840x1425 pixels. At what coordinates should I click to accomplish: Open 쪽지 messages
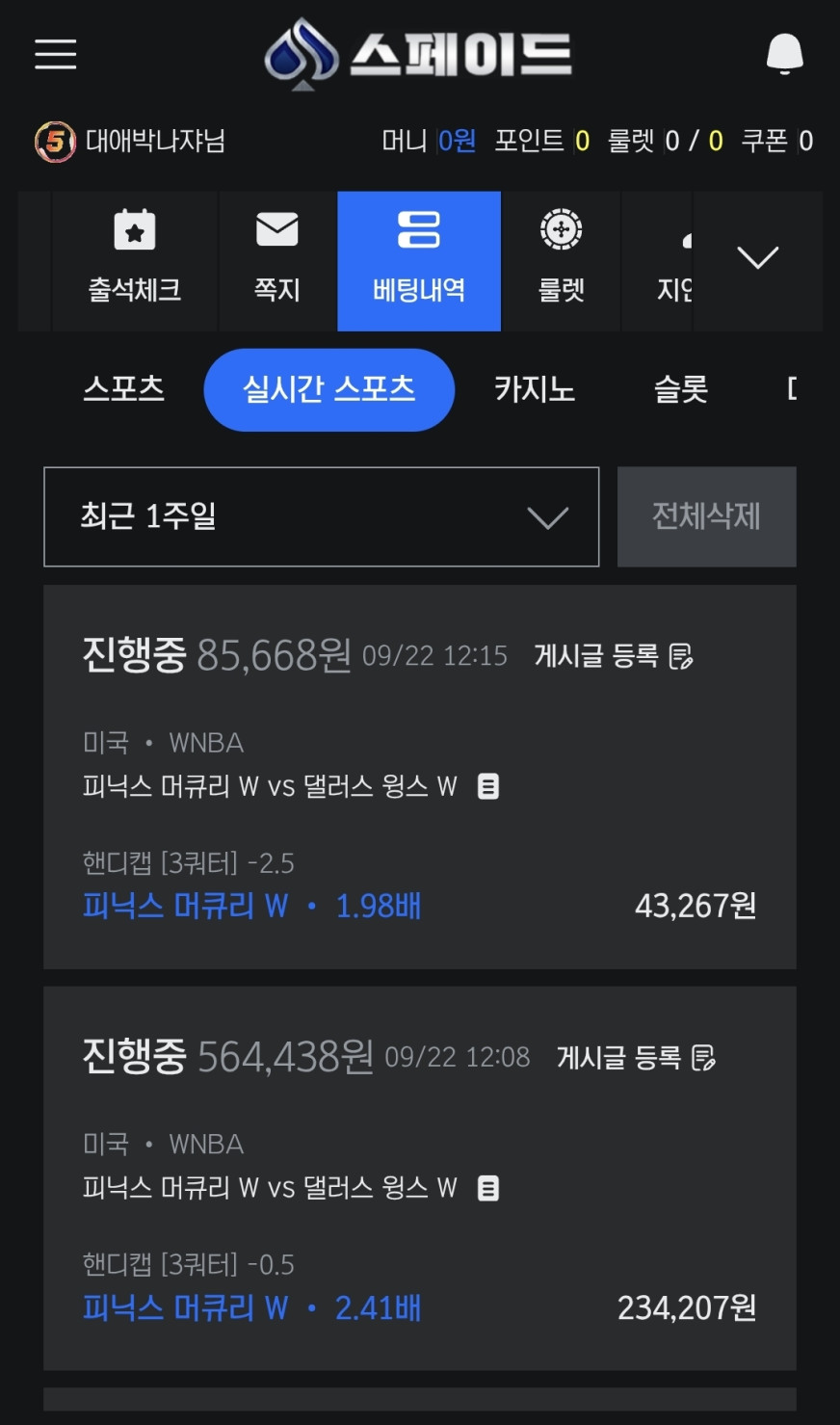click(277, 261)
